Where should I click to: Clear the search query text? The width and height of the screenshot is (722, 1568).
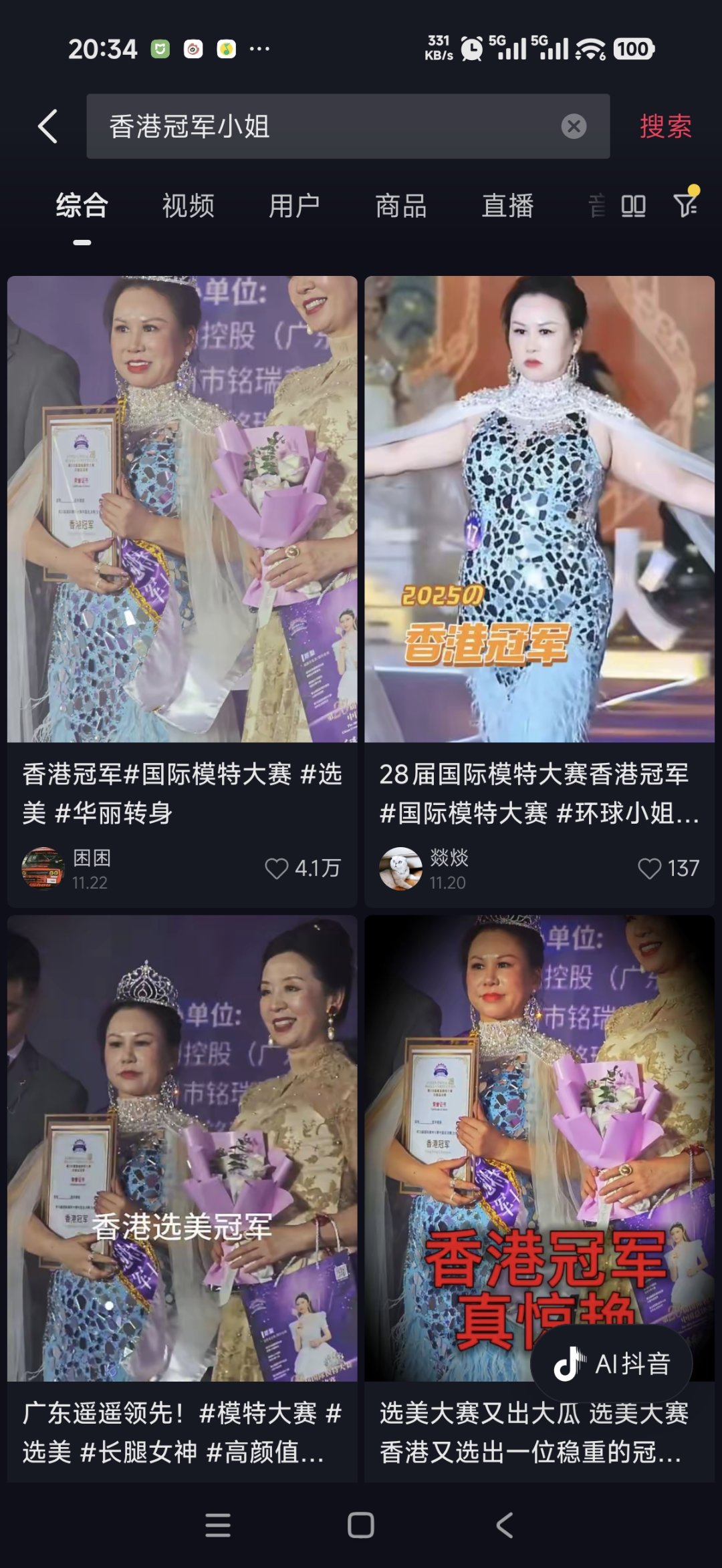pyautogui.click(x=574, y=126)
